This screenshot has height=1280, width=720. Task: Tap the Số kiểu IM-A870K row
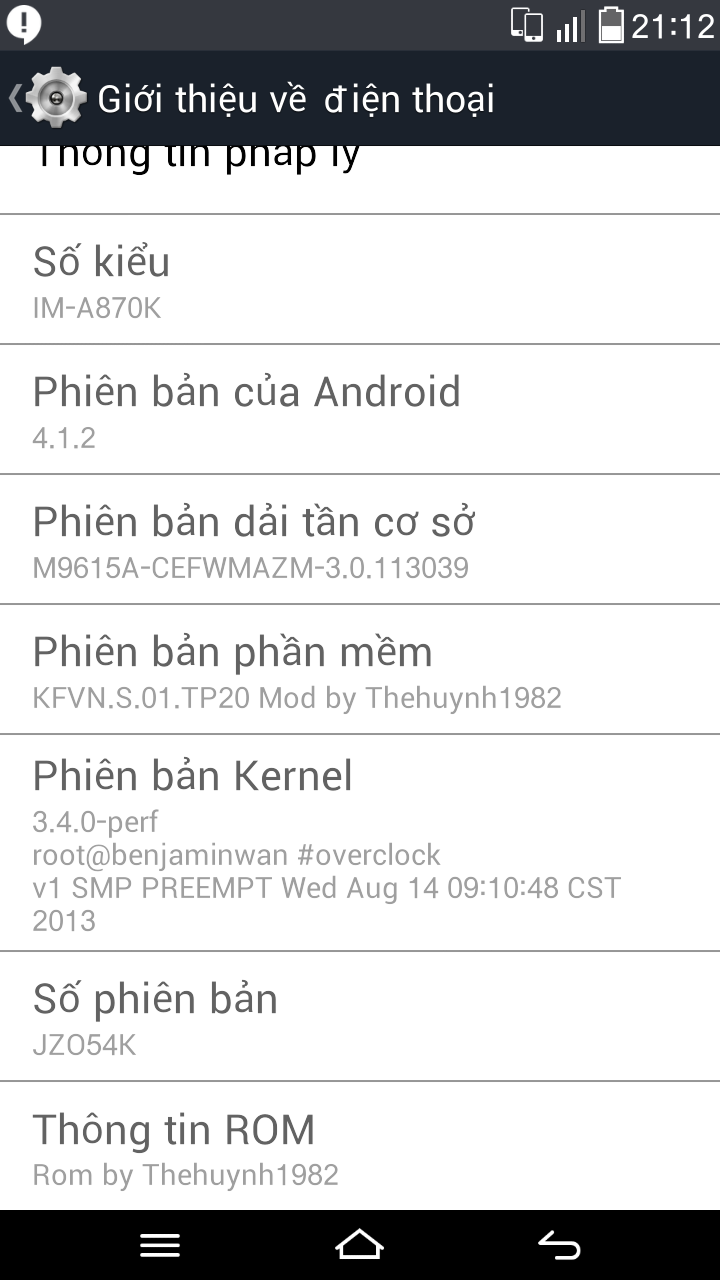(x=360, y=279)
